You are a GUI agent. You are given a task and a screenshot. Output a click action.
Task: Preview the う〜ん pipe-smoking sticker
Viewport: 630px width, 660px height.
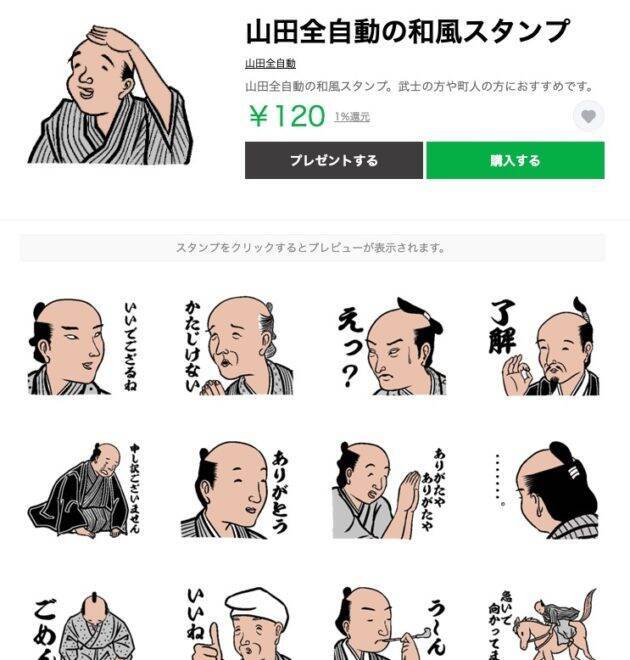click(x=390, y=623)
